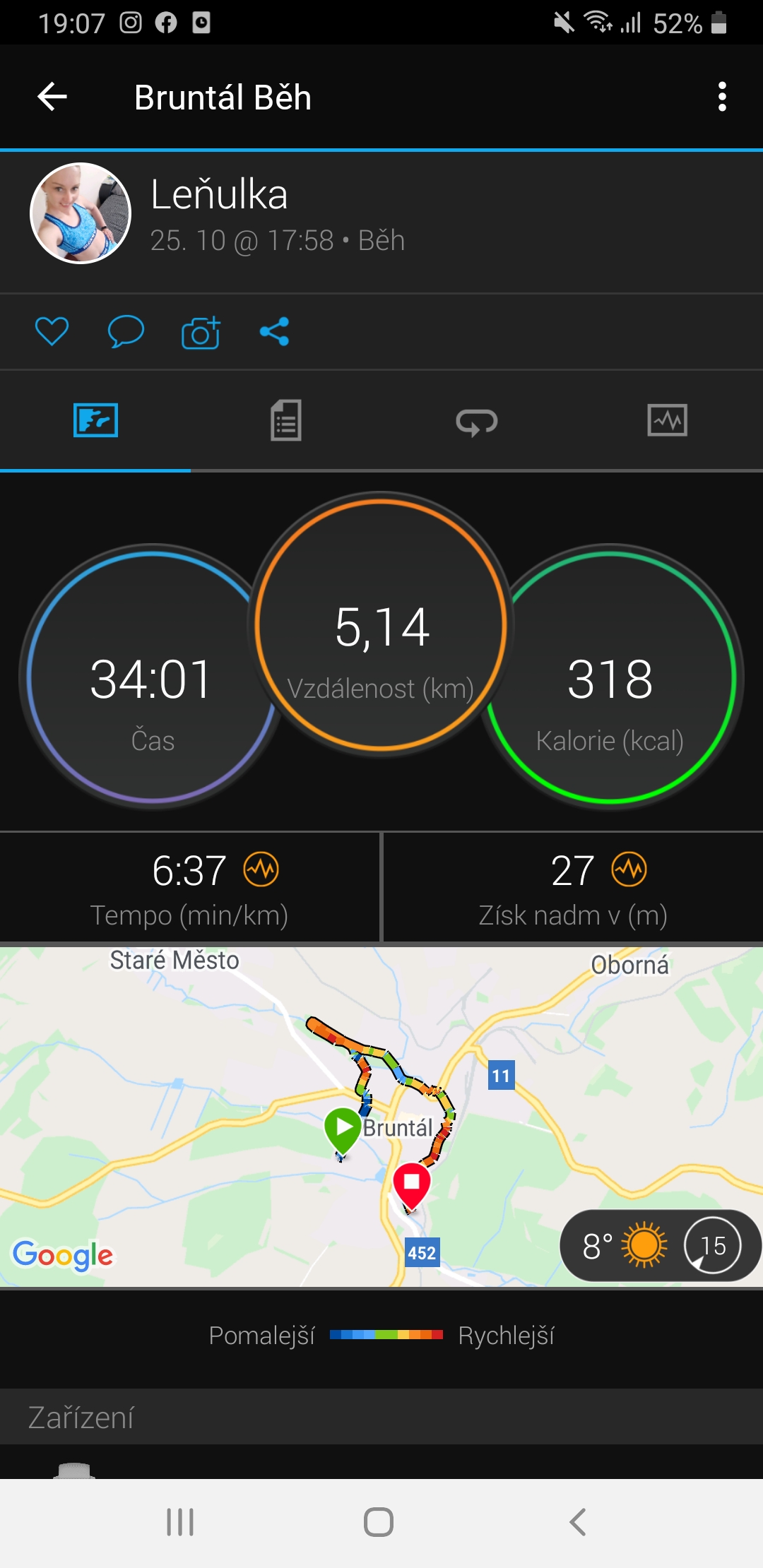Open the insights icon next to Získ nadm v

click(x=629, y=869)
